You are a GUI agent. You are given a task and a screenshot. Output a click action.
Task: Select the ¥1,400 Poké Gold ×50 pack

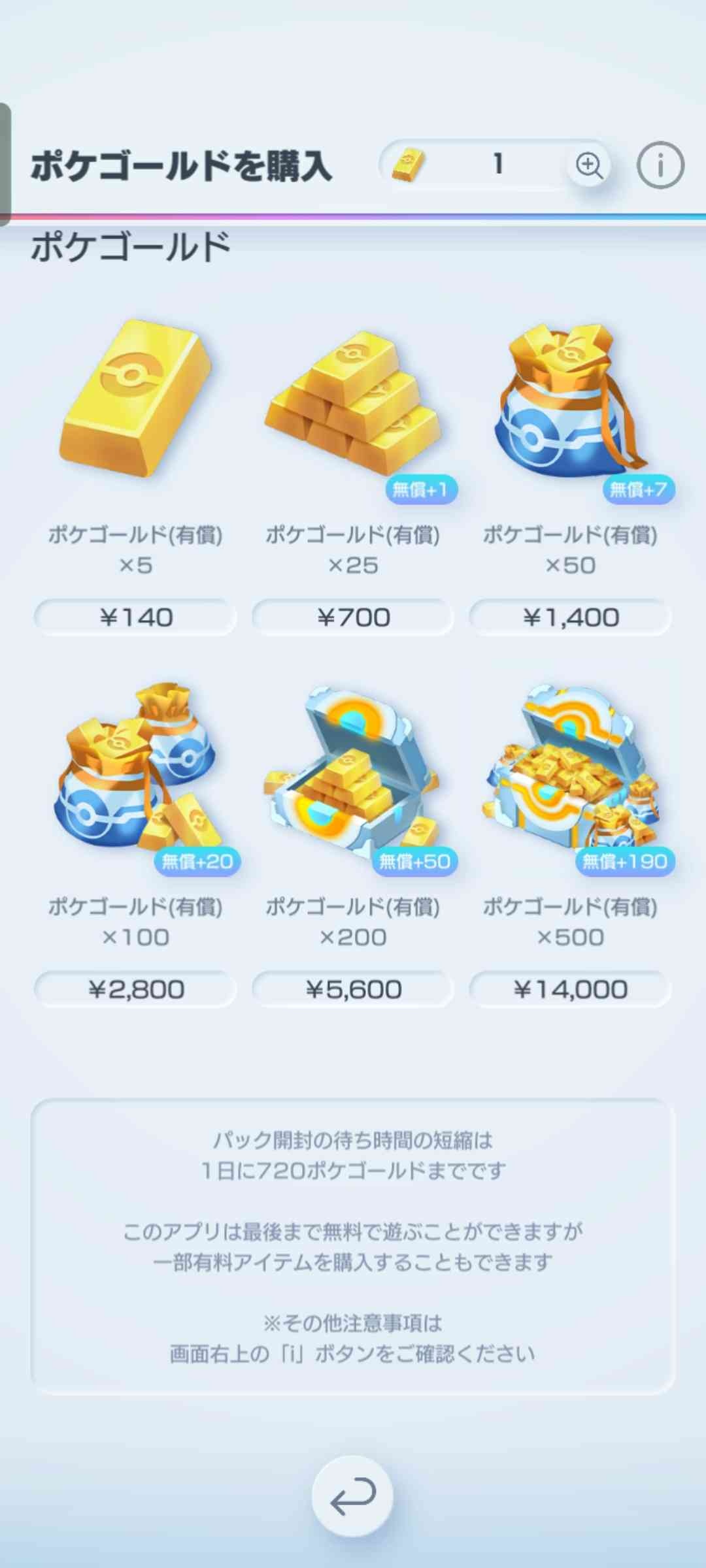[570, 617]
